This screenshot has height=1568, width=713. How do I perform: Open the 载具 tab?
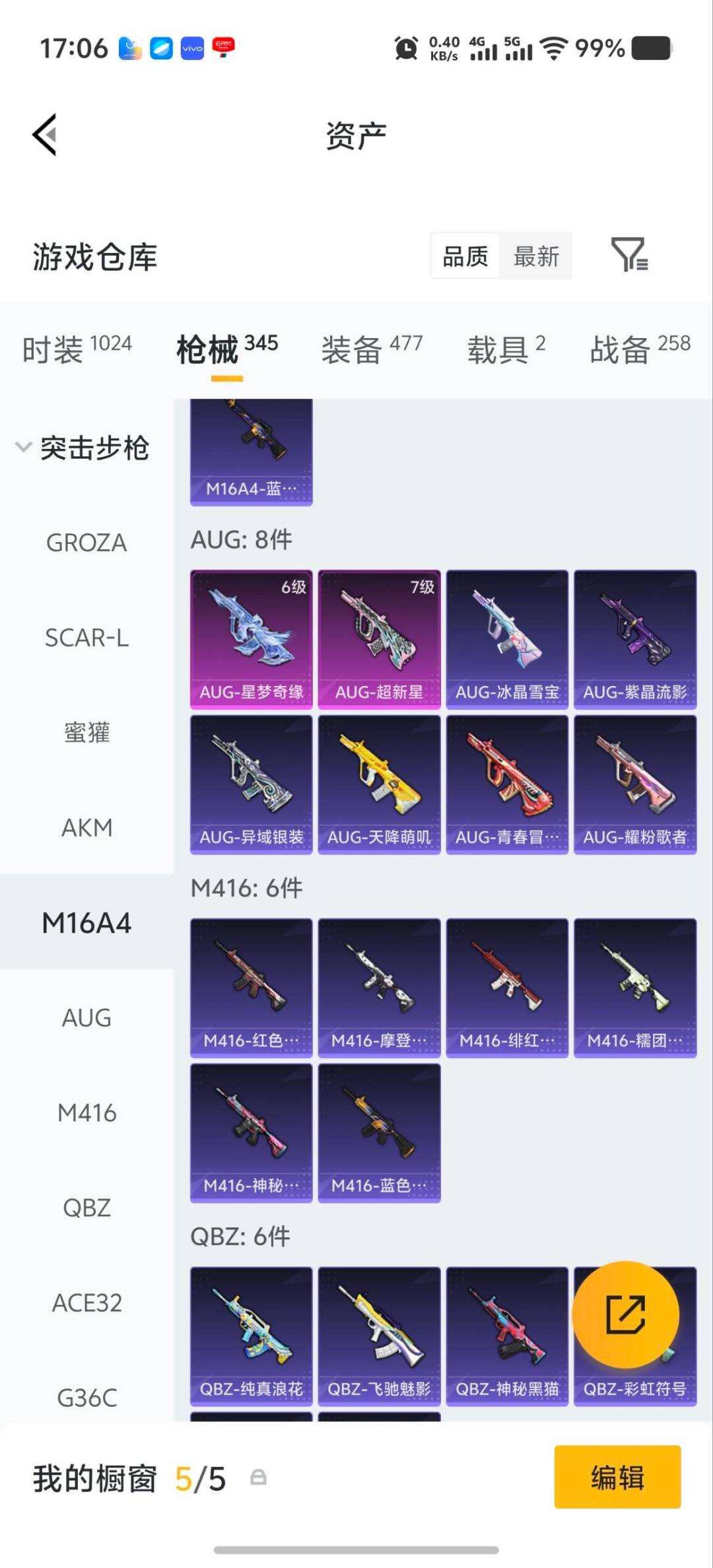pos(506,349)
